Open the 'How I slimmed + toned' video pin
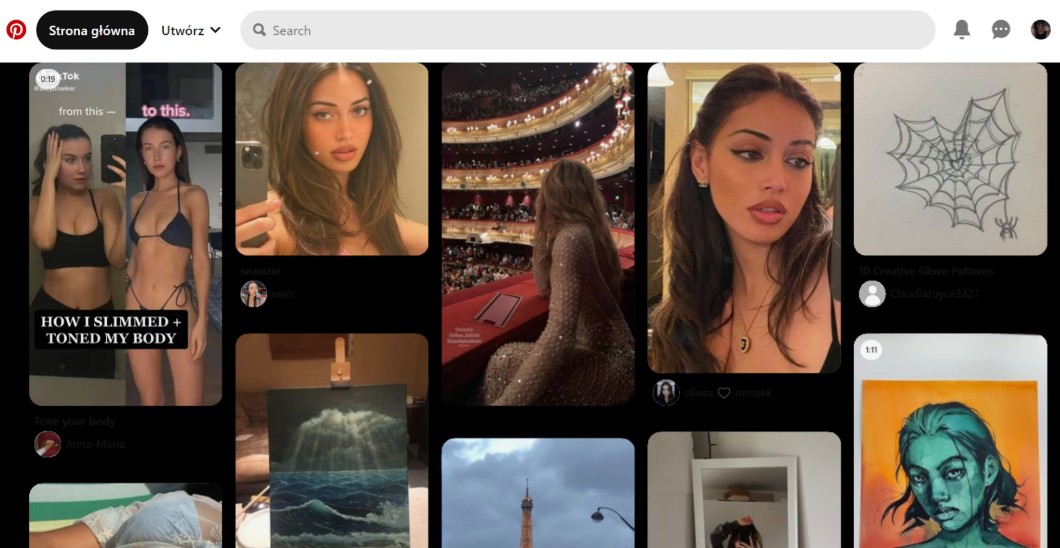 126,234
